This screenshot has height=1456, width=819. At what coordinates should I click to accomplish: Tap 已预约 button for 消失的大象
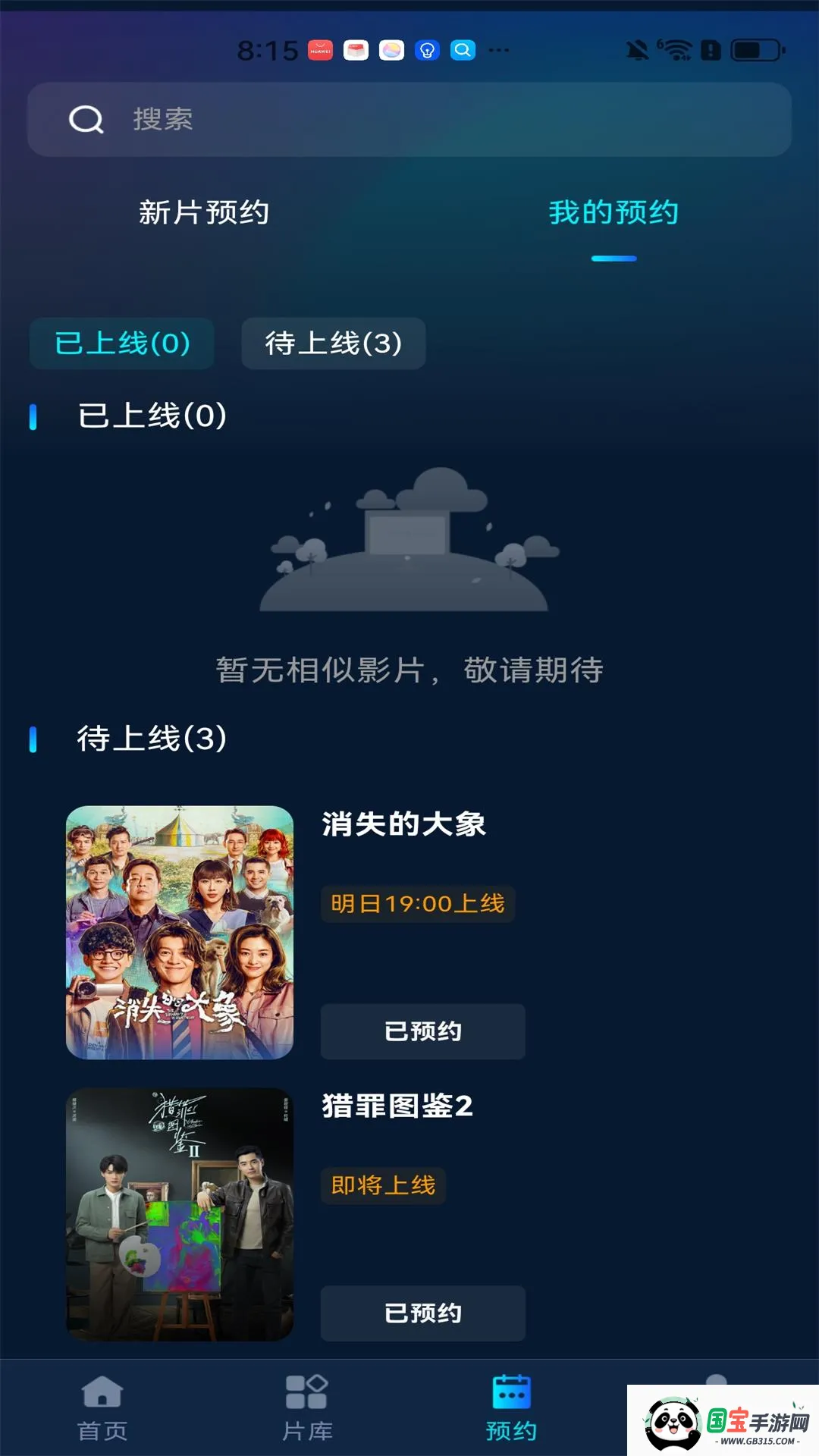pos(422,1031)
